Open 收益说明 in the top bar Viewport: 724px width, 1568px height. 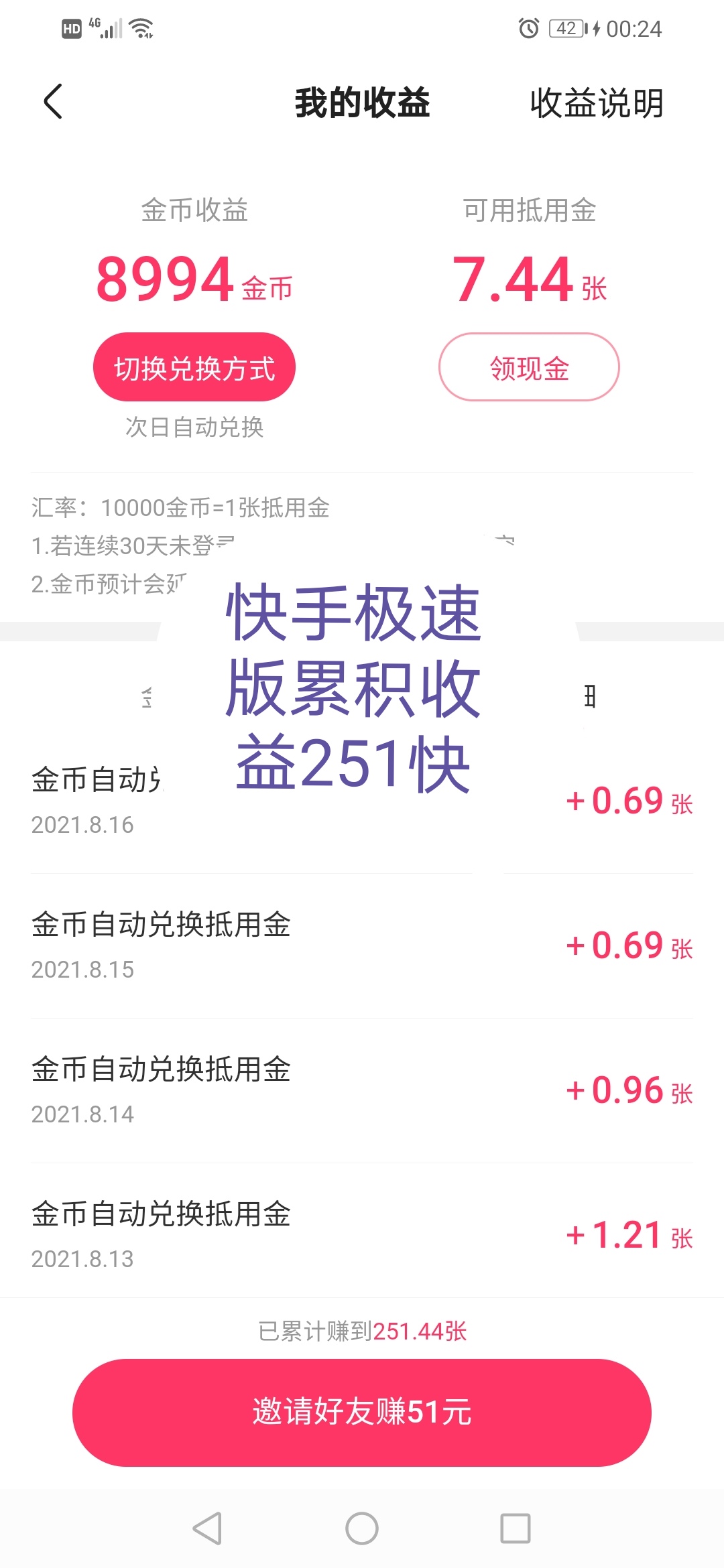pyautogui.click(x=596, y=103)
